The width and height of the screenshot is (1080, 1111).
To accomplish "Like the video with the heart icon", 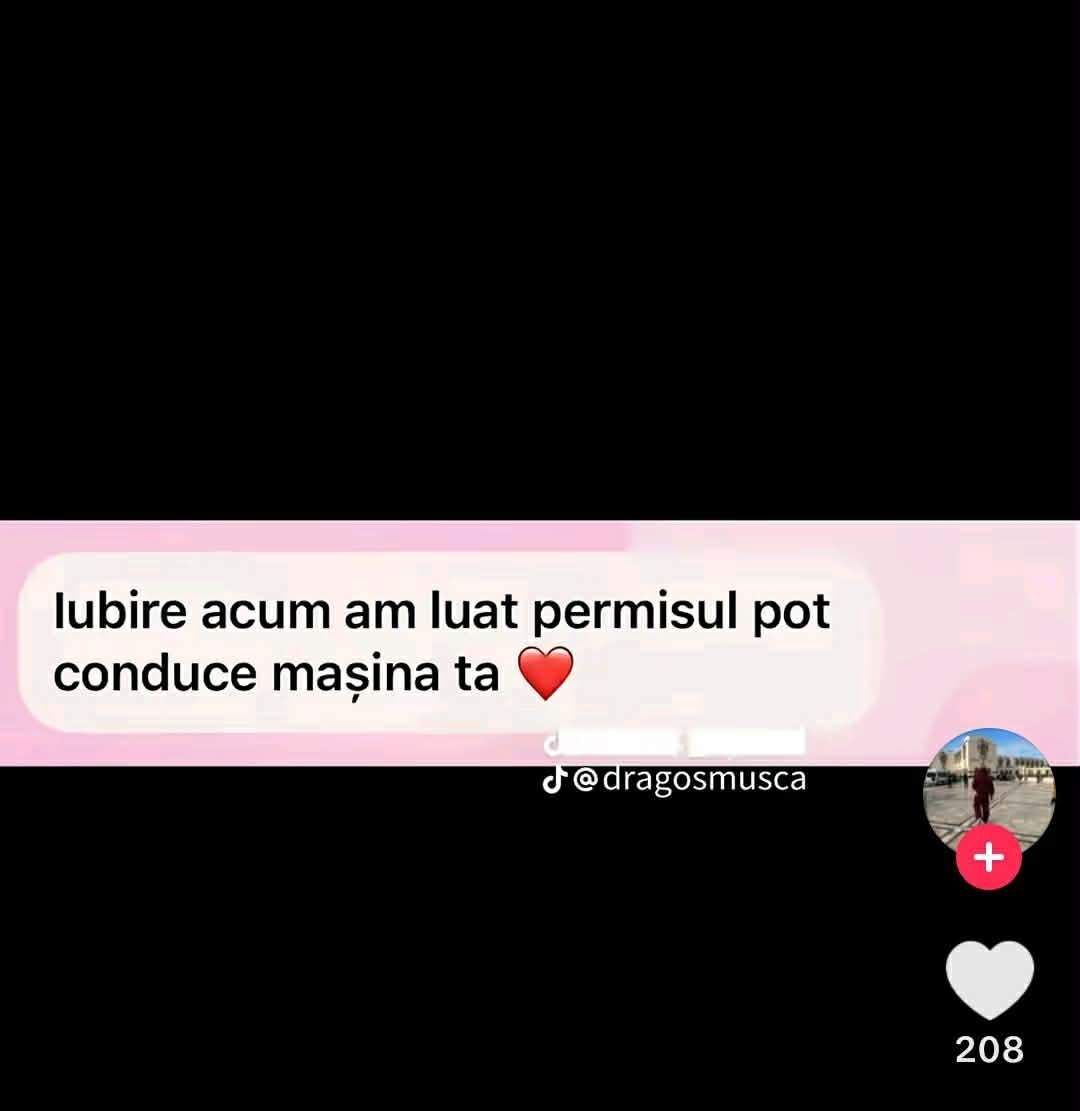I will 989,979.
